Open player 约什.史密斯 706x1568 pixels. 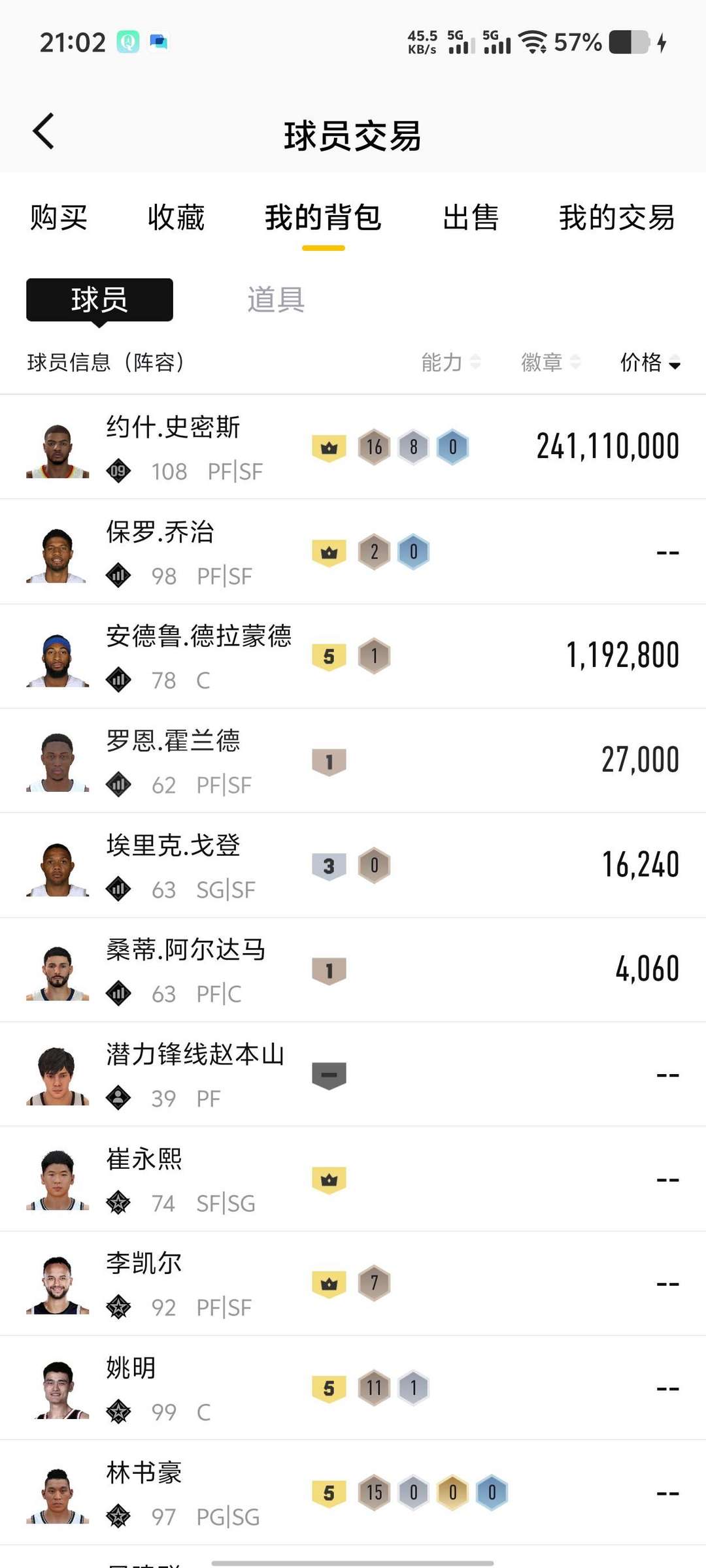pos(353,447)
